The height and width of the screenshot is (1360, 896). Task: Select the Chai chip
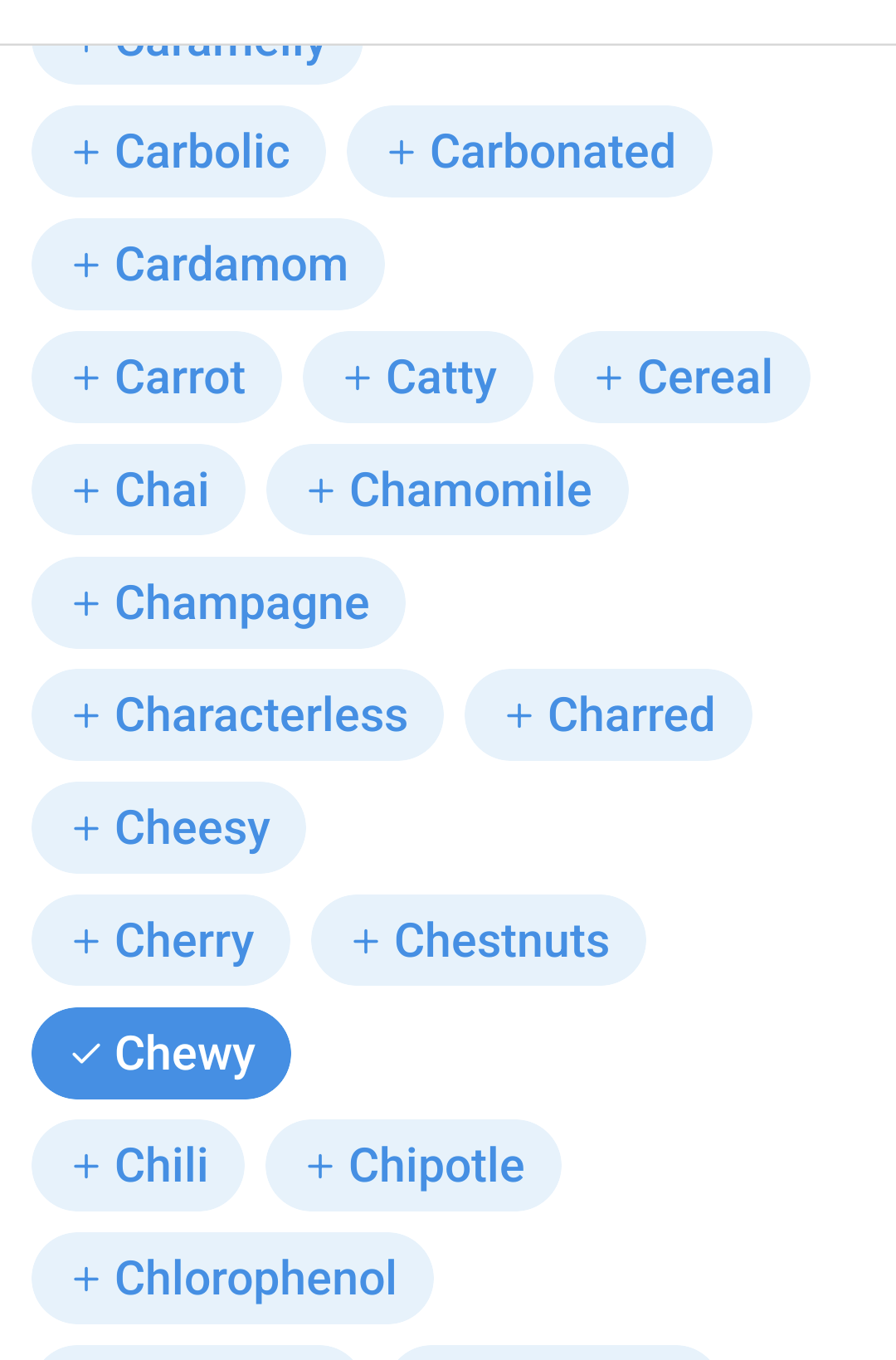point(139,490)
